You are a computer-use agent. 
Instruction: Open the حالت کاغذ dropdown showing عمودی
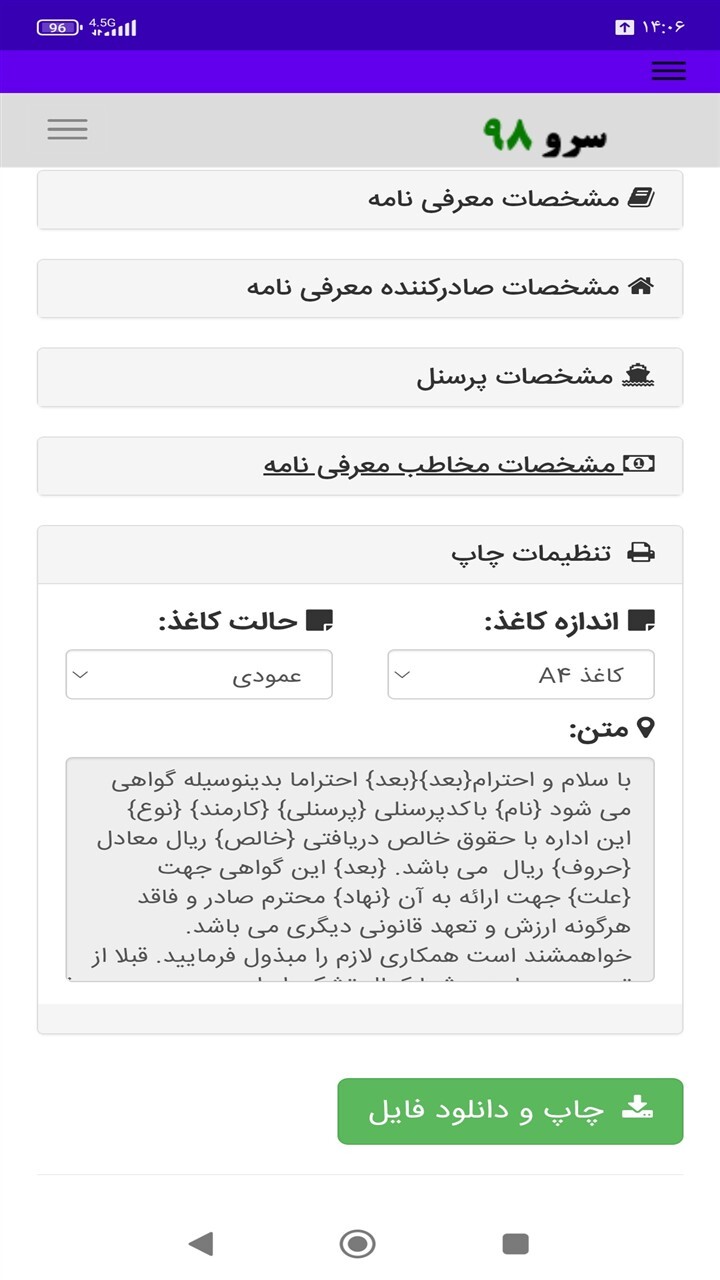(199, 675)
